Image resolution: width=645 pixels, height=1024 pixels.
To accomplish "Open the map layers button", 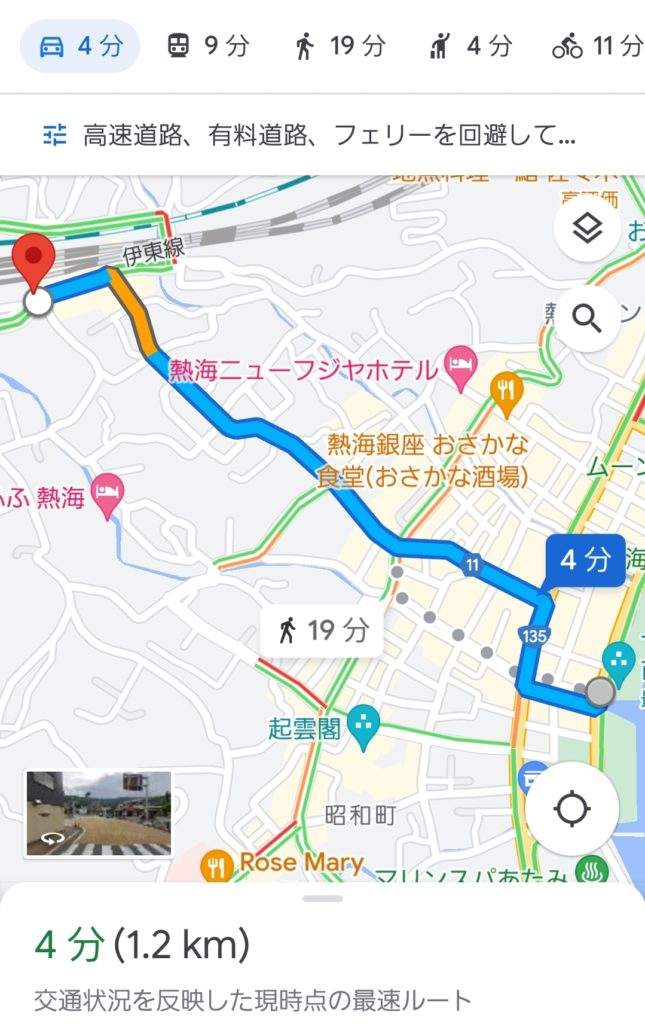I will click(x=587, y=229).
